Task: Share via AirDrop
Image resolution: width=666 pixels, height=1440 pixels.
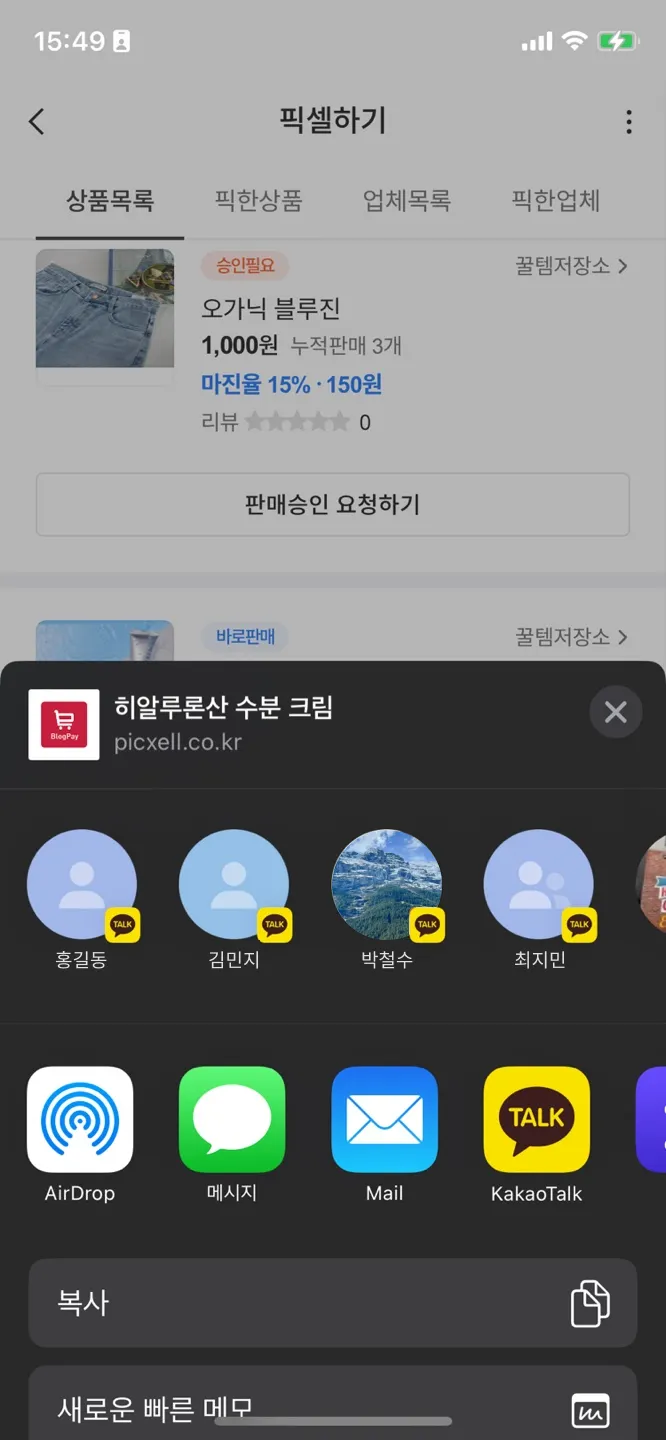Action: (x=80, y=1119)
